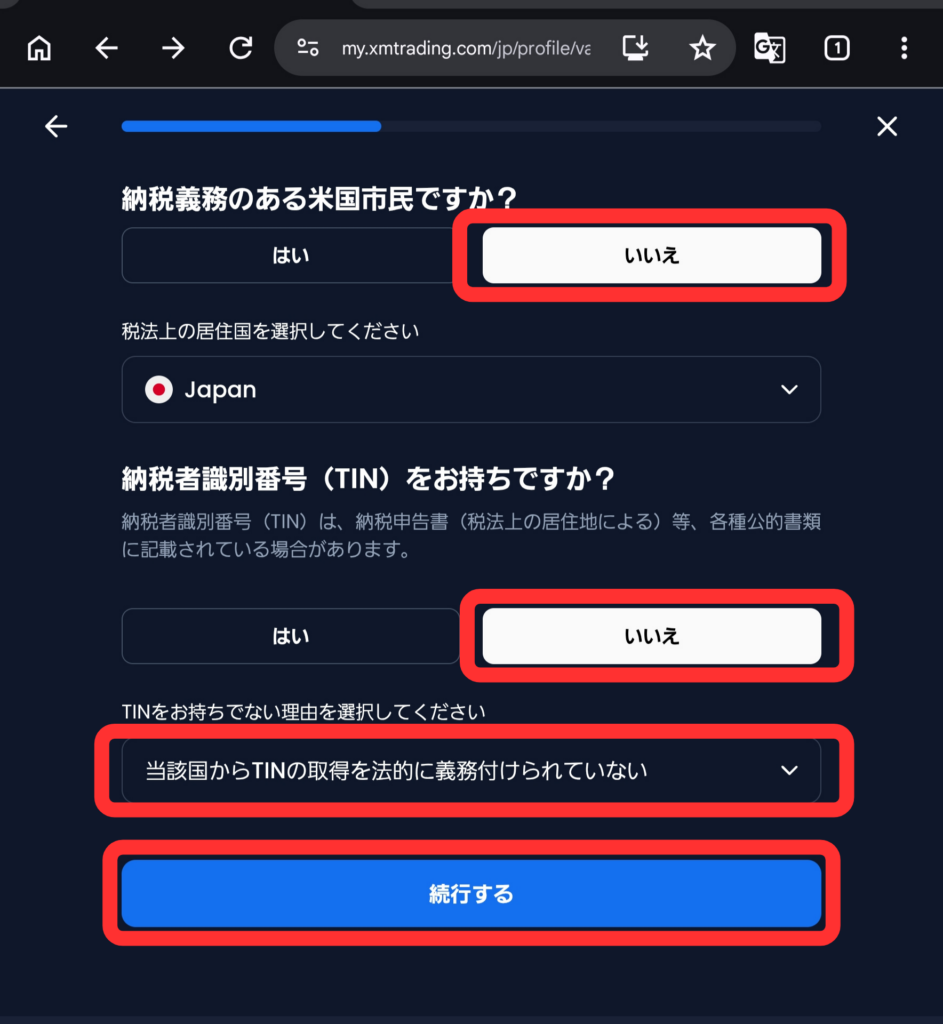
Task: Reload the current page
Action: (x=240, y=48)
